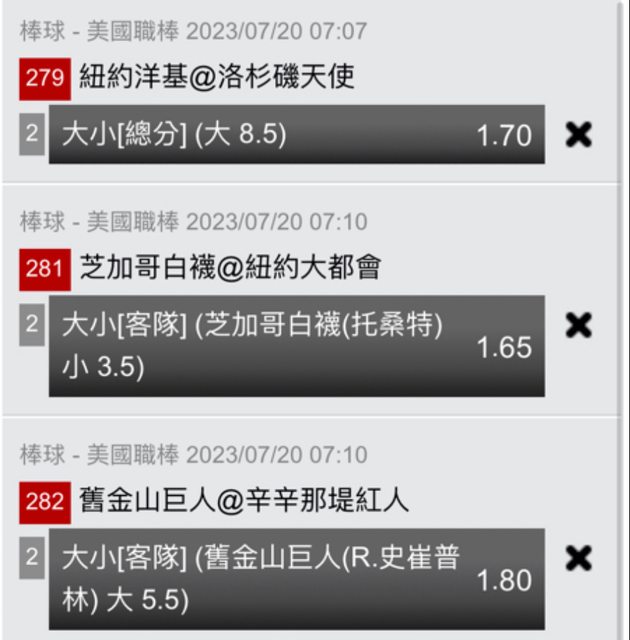Image resolution: width=630 pixels, height=640 pixels.
Task: Dismiss the 舊金山巨人@辛辛那堤紅人 bet
Action: 578,558
